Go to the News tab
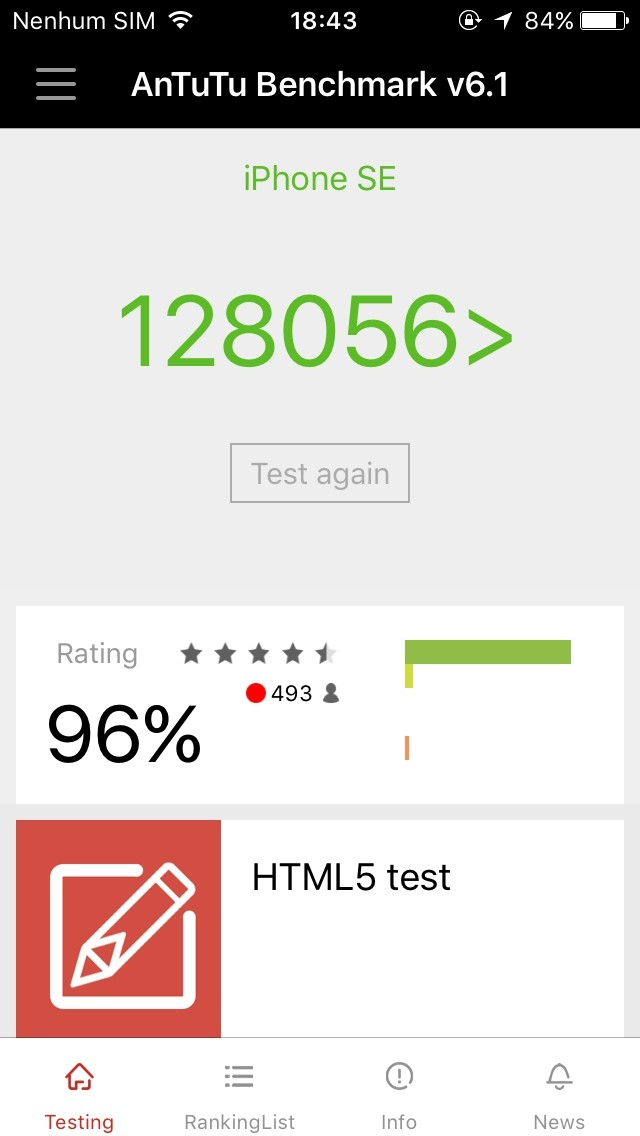The image size is (640, 1136). [559, 1094]
